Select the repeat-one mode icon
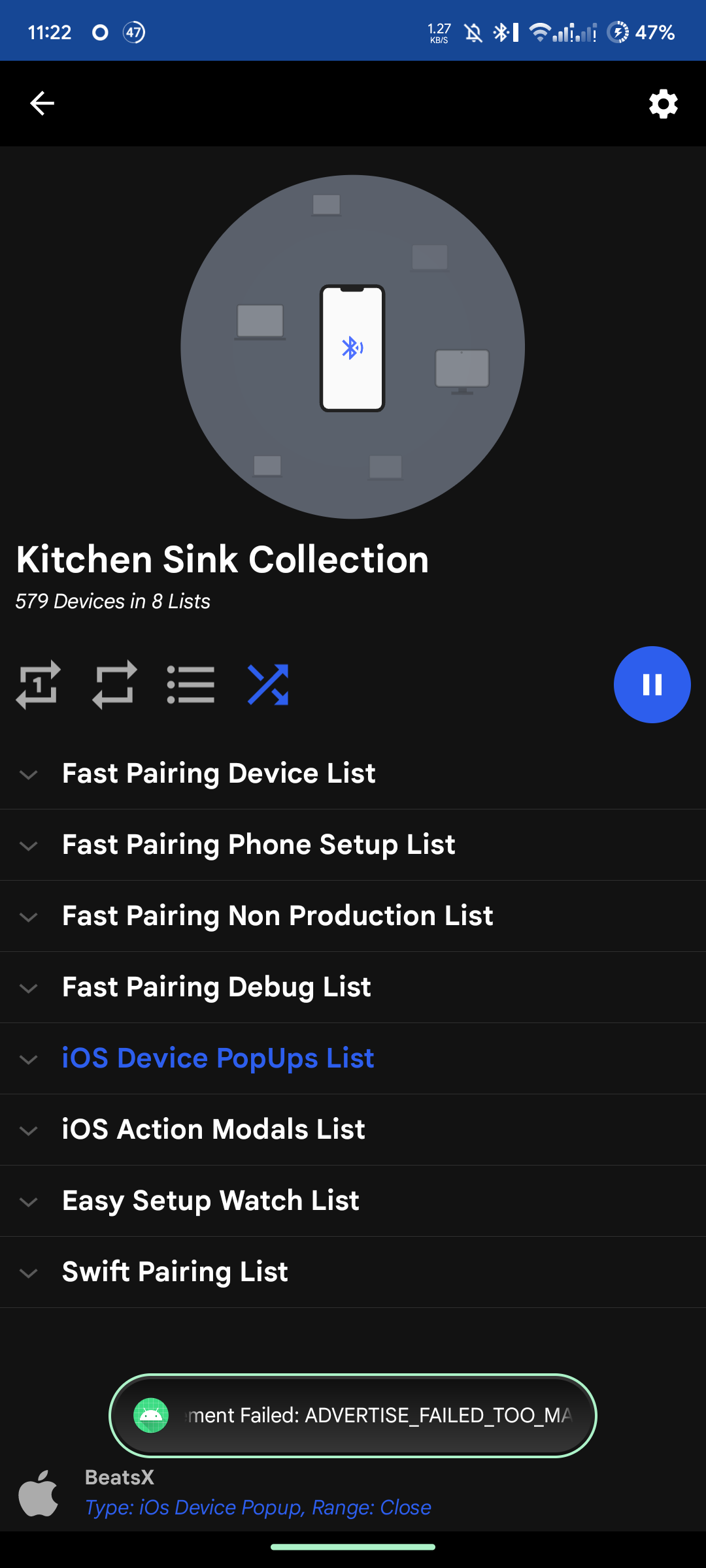 39,685
